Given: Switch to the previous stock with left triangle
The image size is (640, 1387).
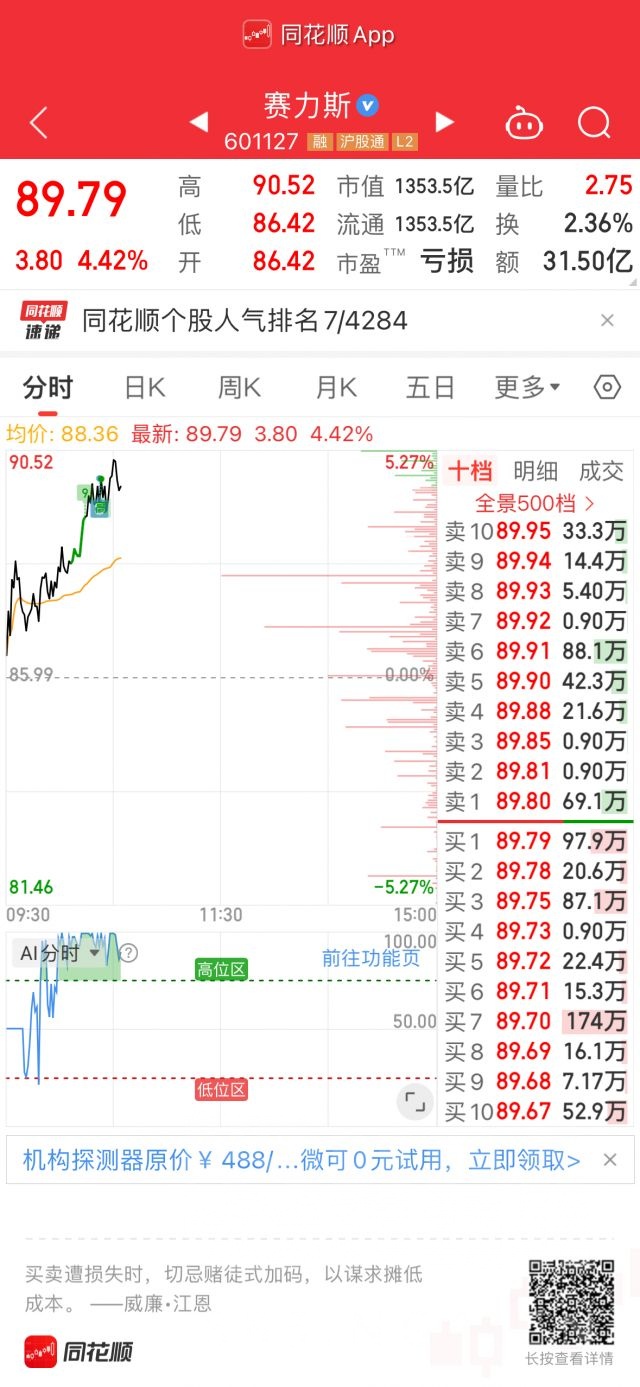Looking at the screenshot, I should (x=199, y=123).
